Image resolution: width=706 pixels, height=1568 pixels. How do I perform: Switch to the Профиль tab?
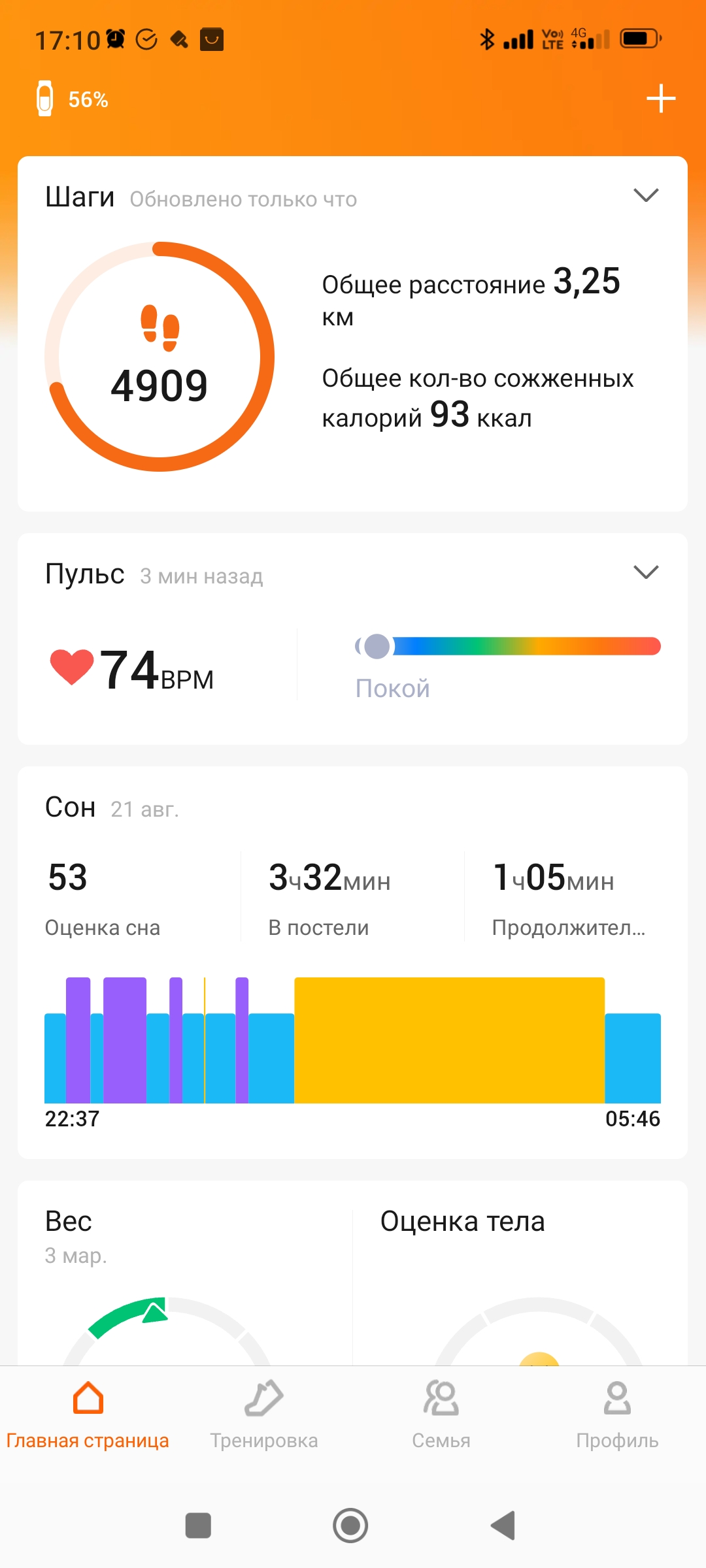pos(617,1414)
